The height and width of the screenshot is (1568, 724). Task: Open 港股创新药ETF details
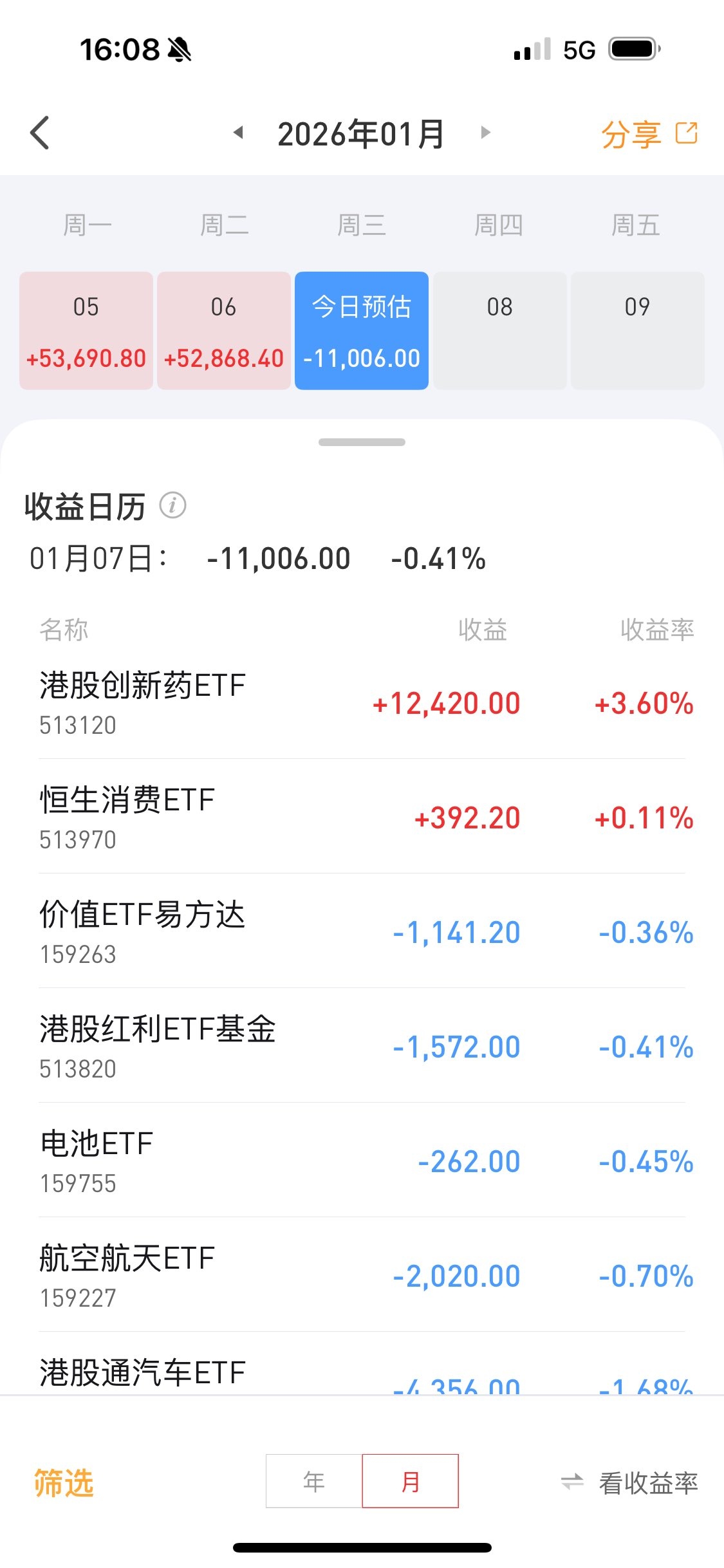pos(362,703)
